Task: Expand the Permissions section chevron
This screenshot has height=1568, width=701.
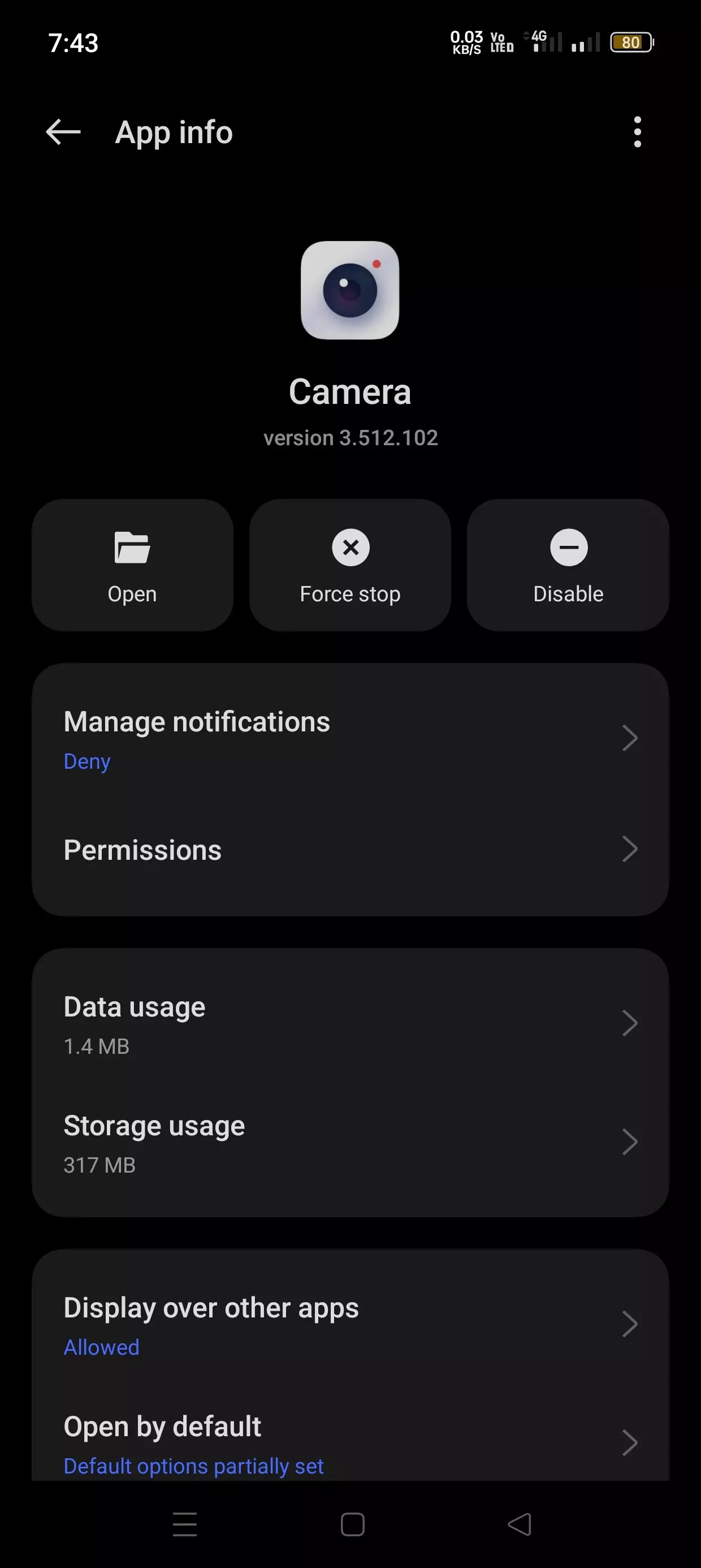Action: pyautogui.click(x=630, y=849)
